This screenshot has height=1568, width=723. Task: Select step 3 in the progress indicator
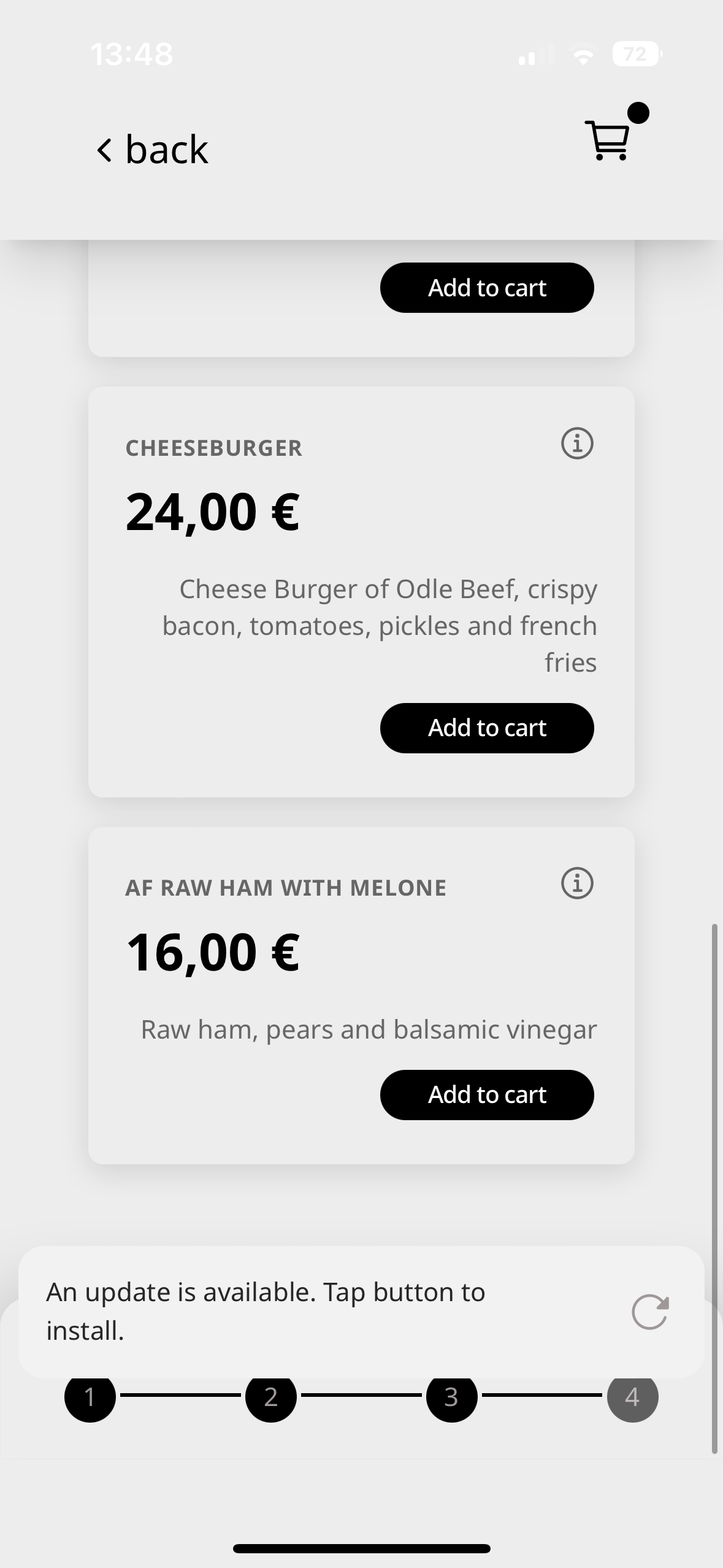(451, 1397)
